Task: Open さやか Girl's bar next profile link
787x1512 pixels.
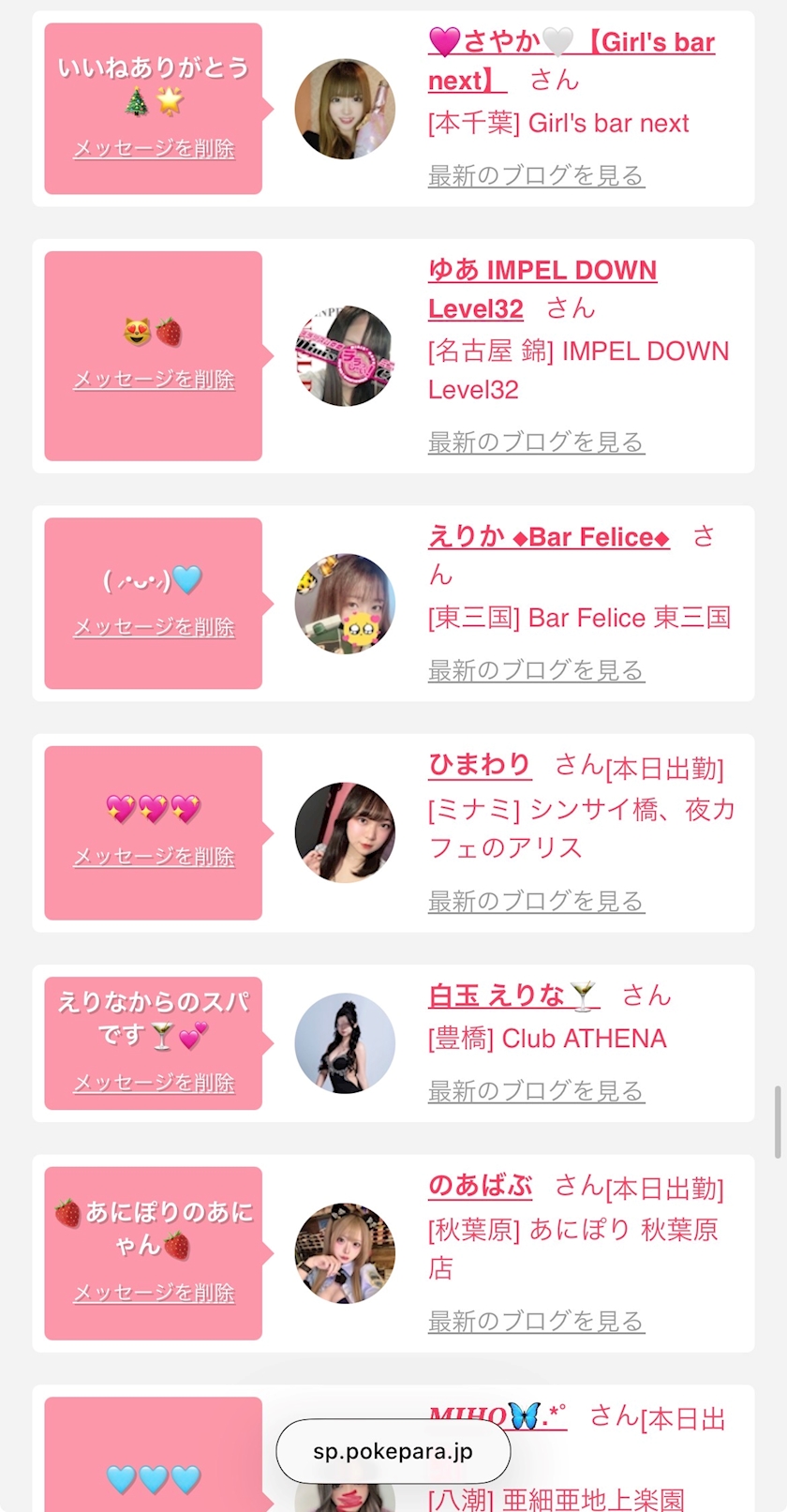Action: click(571, 43)
